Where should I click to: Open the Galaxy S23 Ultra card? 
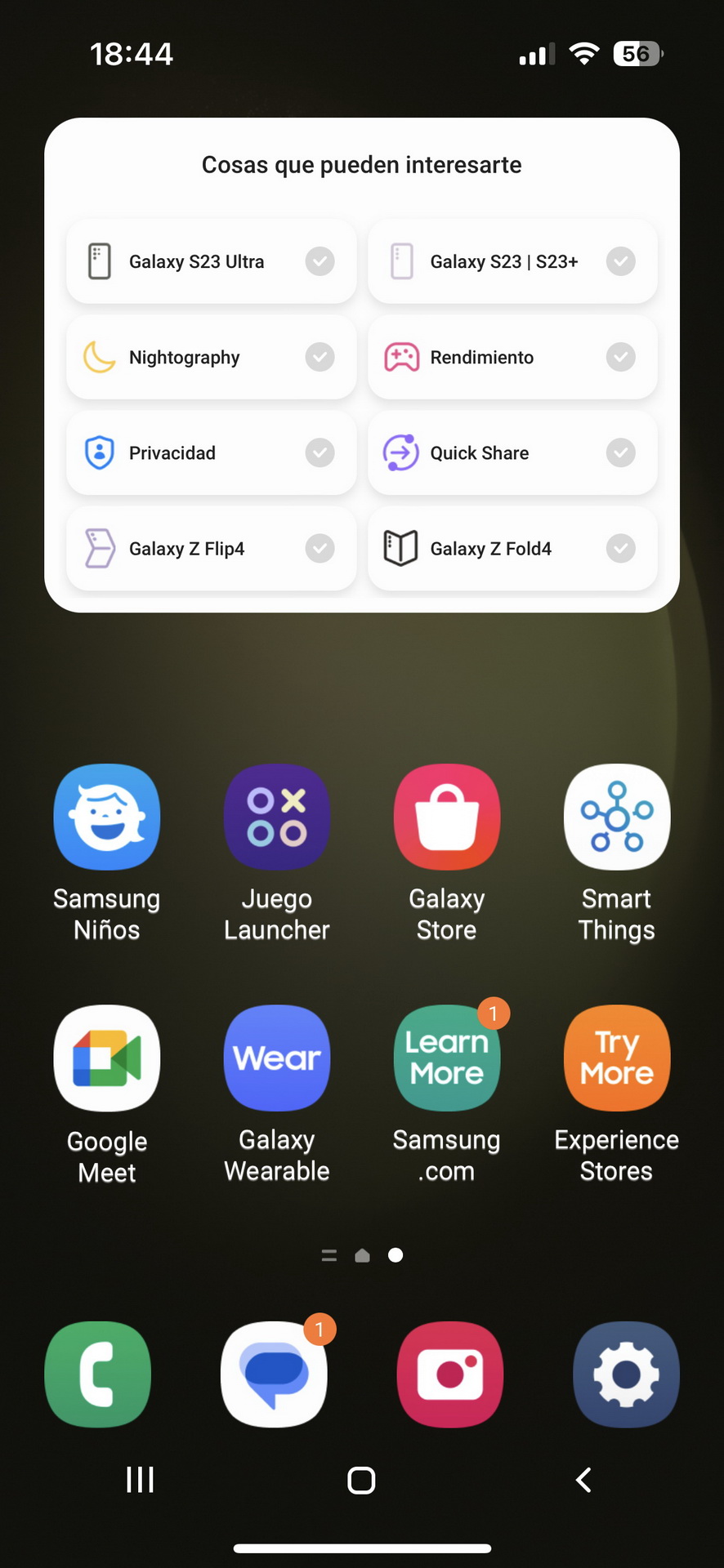click(212, 261)
